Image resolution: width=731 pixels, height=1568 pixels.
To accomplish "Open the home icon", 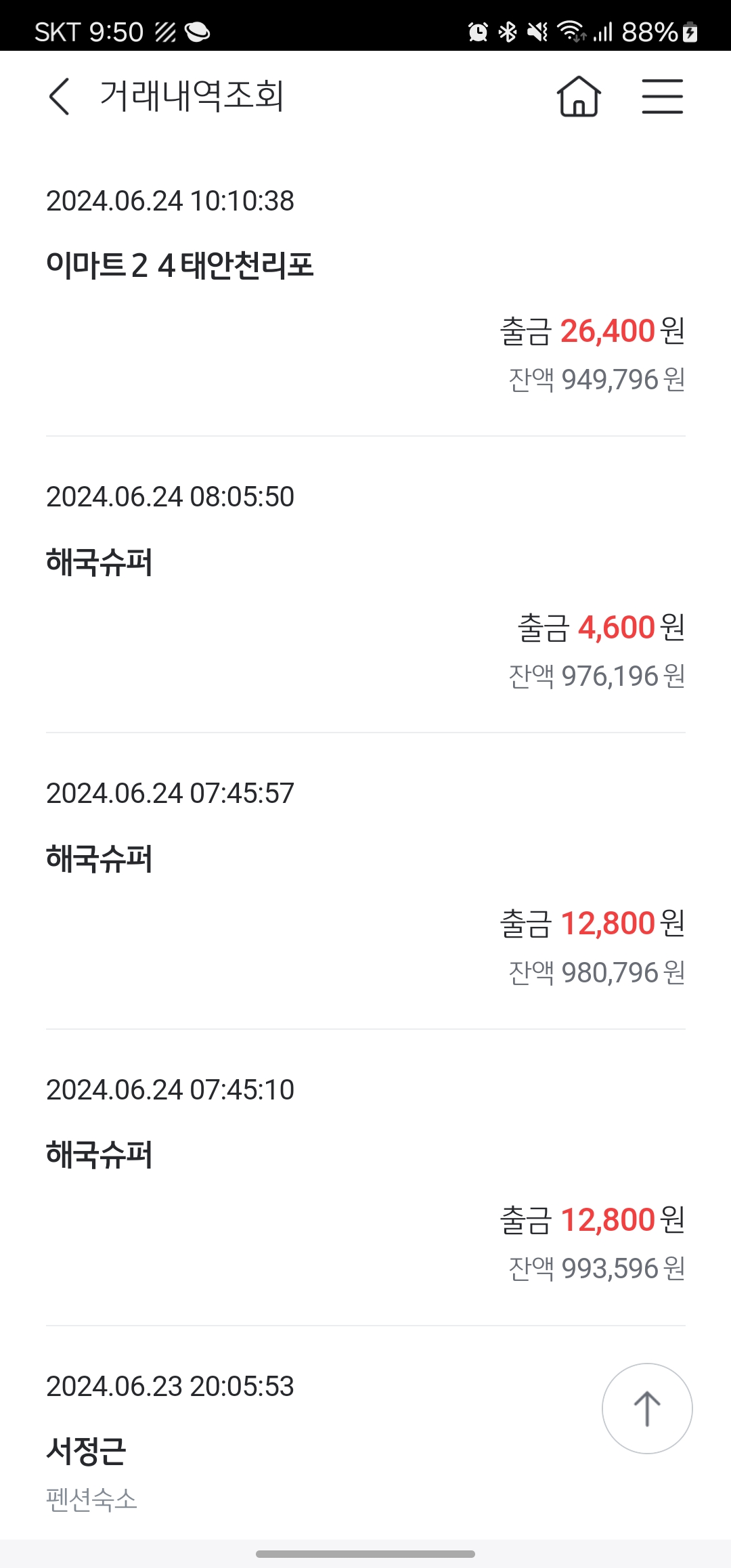I will point(579,96).
